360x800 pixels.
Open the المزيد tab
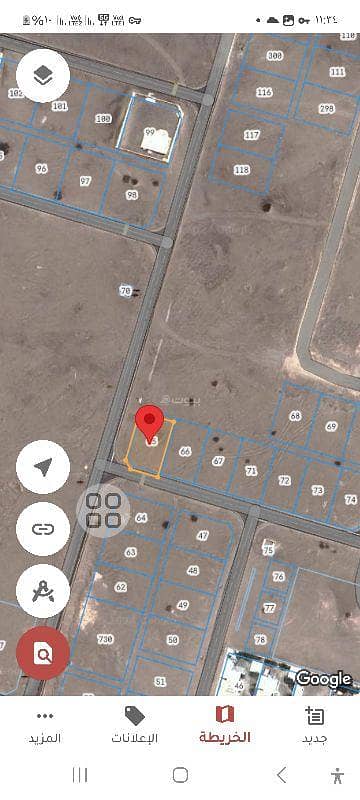(45, 726)
